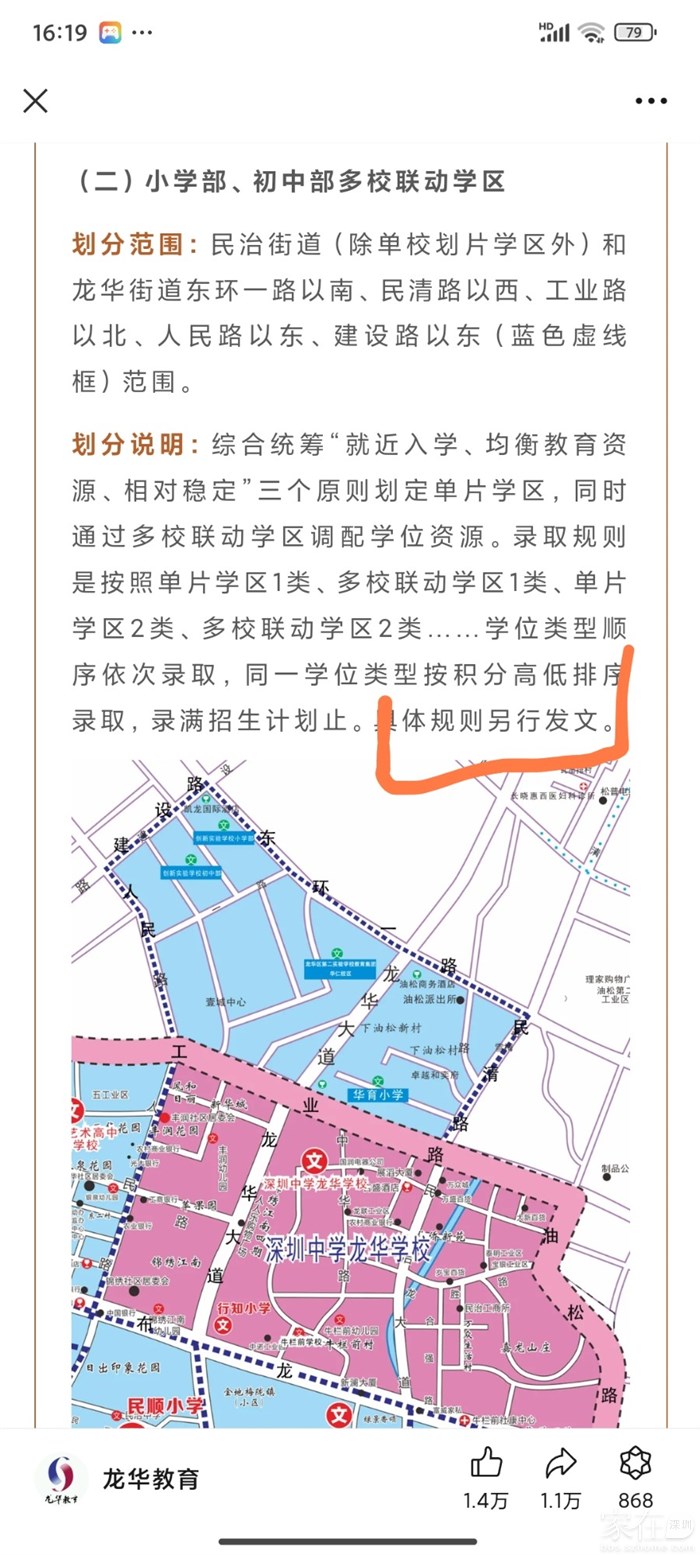Screen dimensions: 700x1555
Task: Open the 龙华教育 account profile
Action: pos(150,1479)
